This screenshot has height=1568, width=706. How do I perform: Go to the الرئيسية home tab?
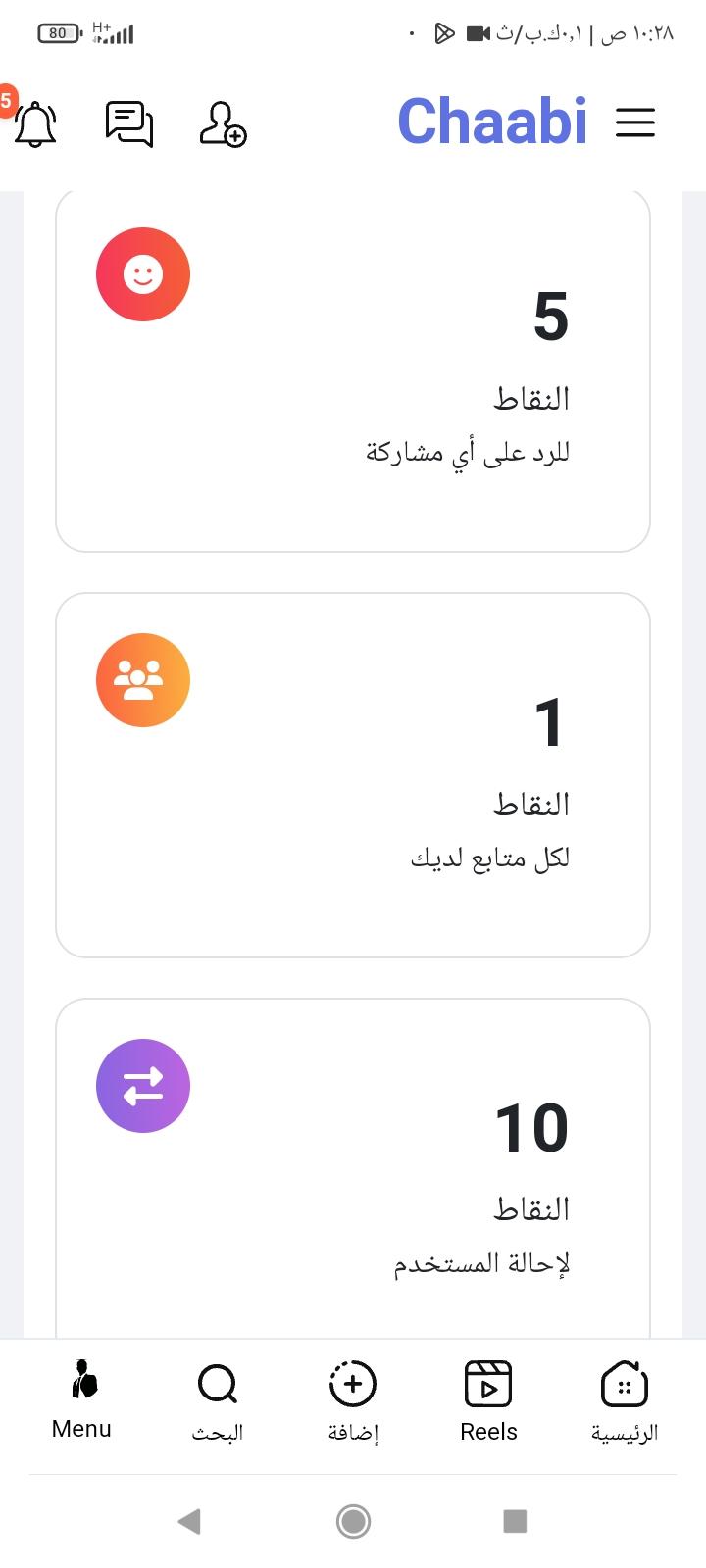(x=625, y=1401)
